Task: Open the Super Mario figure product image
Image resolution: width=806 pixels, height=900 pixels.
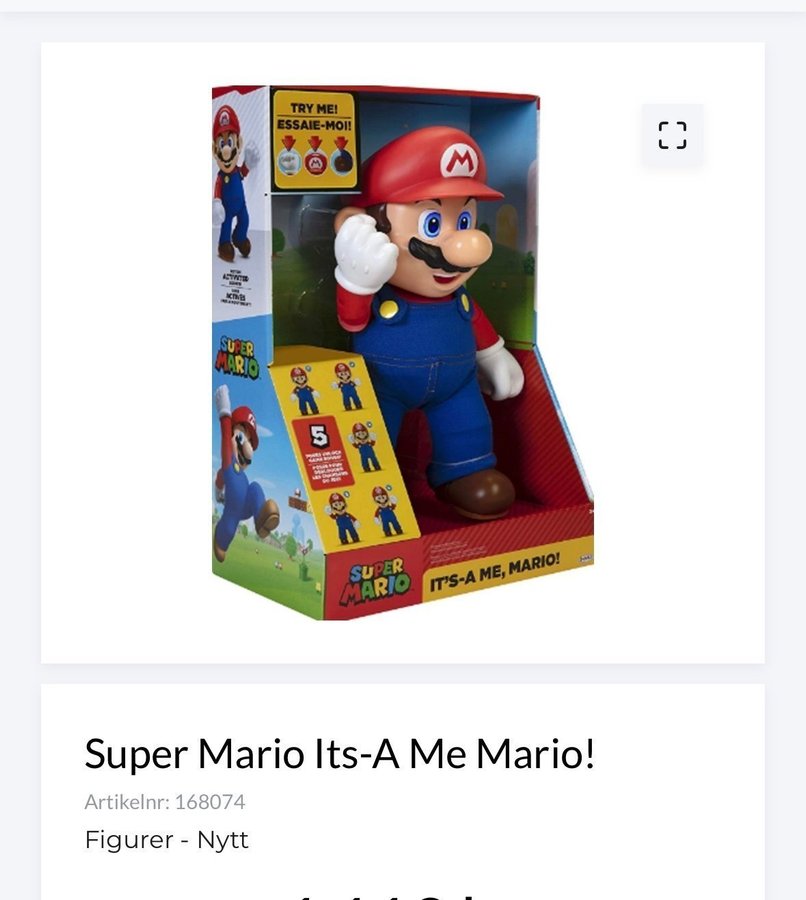Action: coord(402,352)
